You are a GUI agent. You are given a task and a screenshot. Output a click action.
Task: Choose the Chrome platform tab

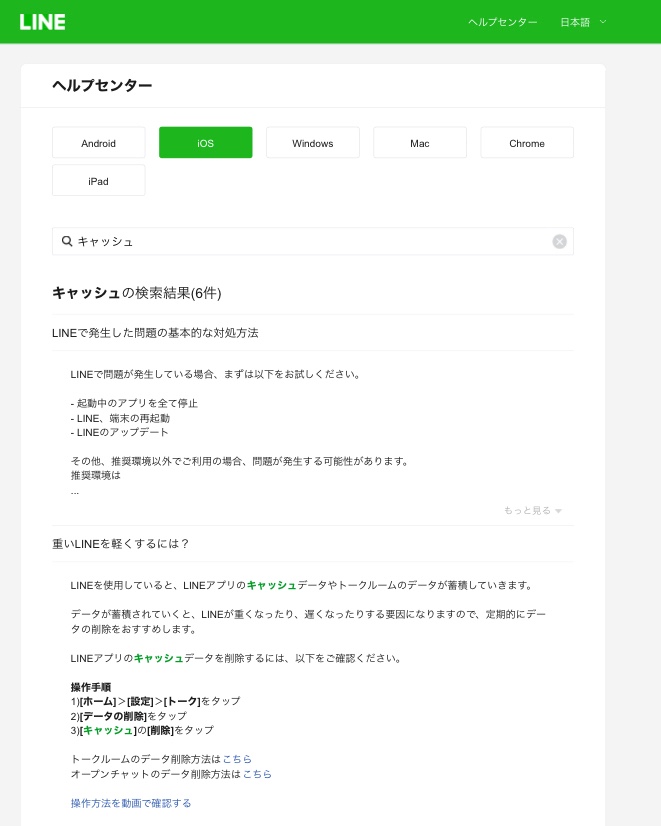coord(526,143)
